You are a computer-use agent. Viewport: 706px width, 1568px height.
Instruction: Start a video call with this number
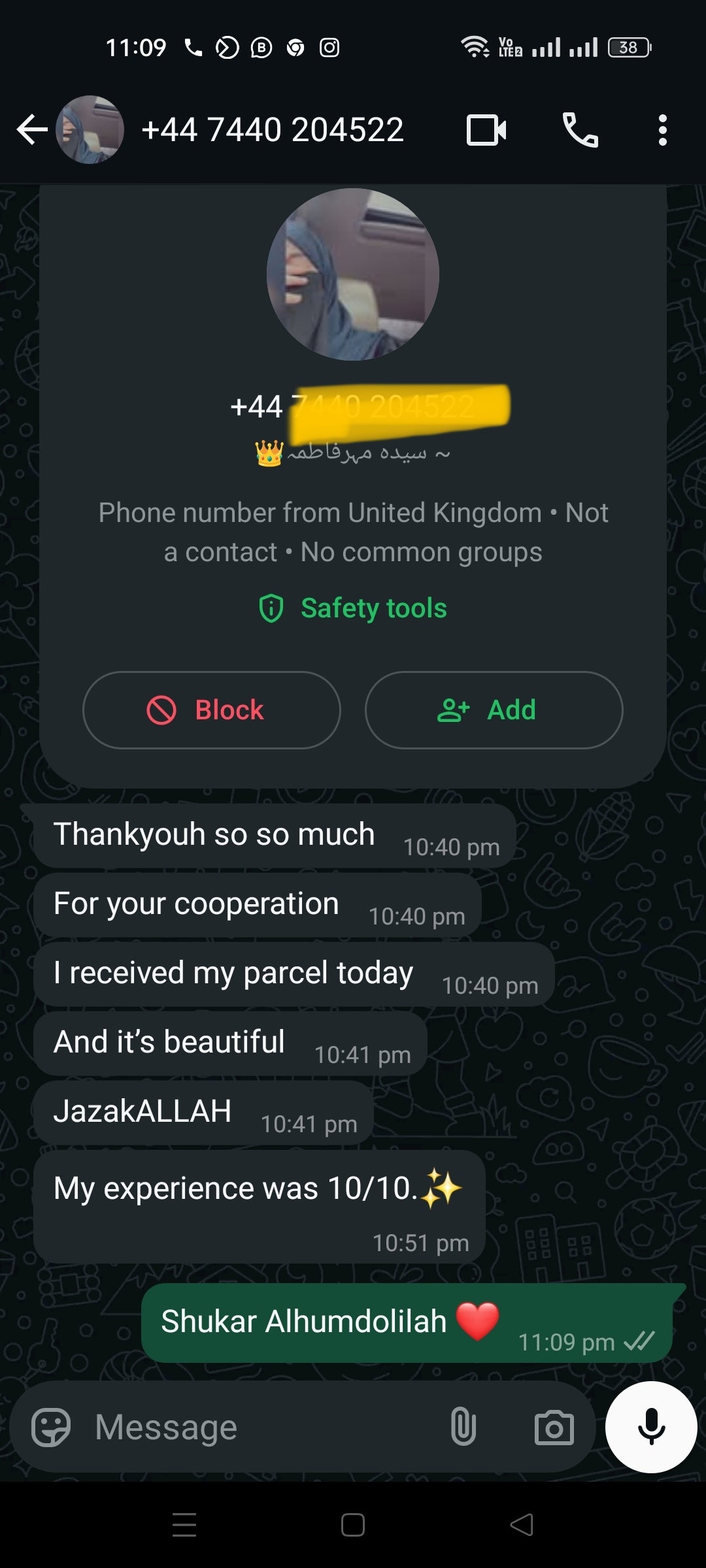tap(486, 129)
